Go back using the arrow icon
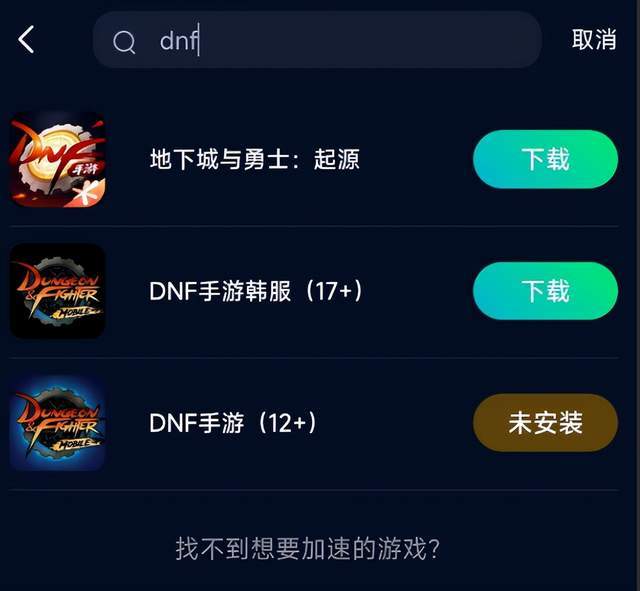The width and height of the screenshot is (640, 591). [27, 40]
